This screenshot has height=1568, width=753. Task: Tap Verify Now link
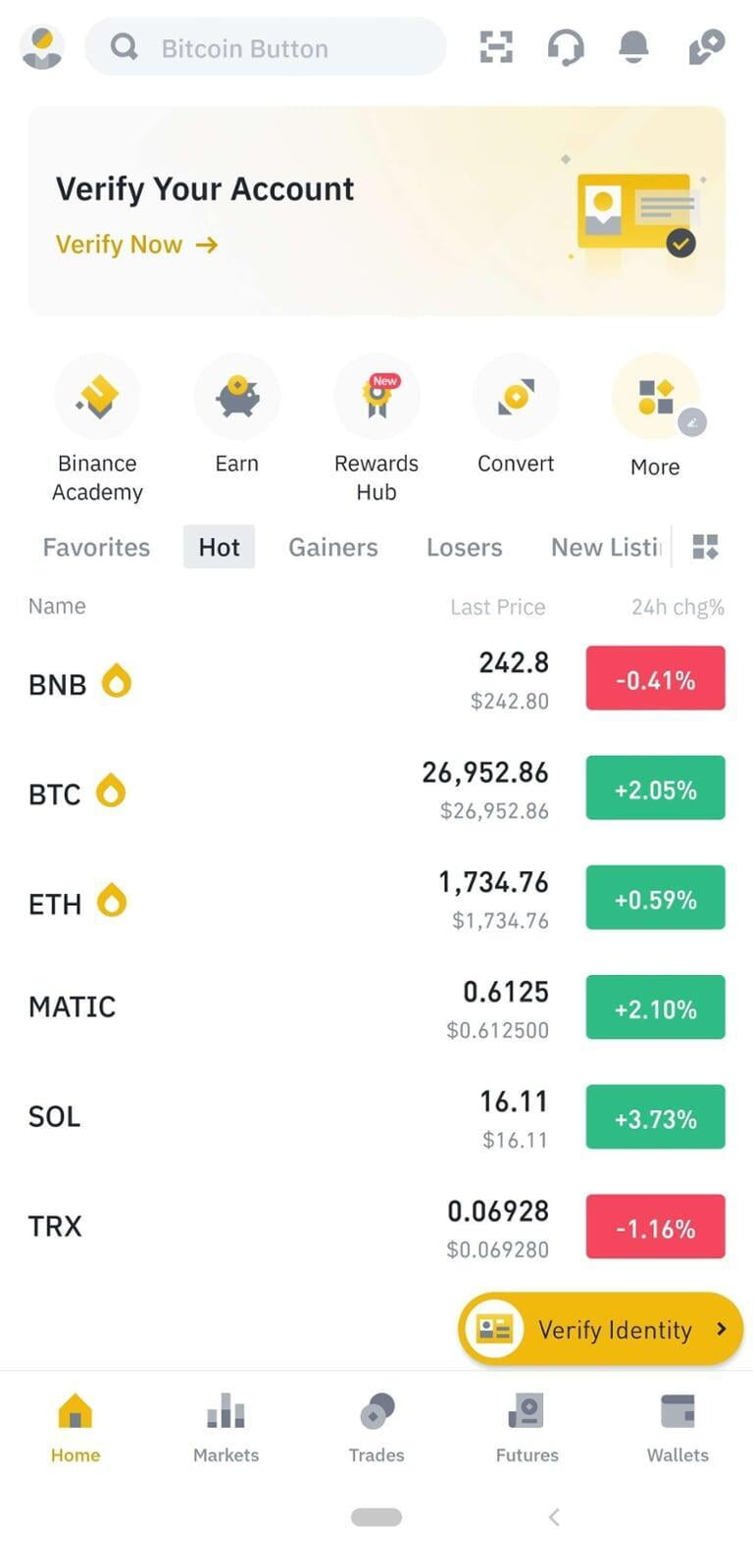[x=136, y=244]
